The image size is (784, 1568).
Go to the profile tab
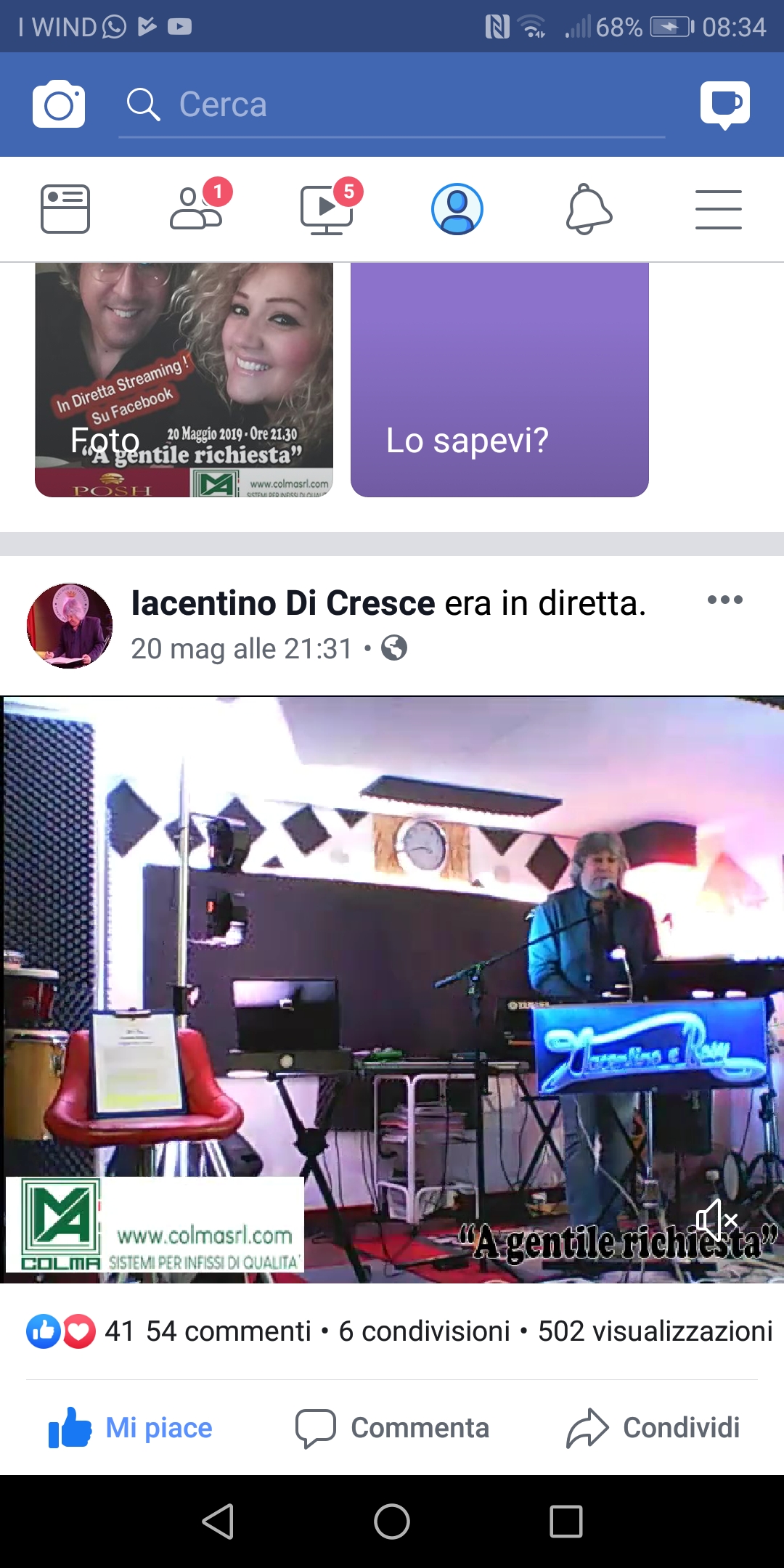(x=457, y=209)
